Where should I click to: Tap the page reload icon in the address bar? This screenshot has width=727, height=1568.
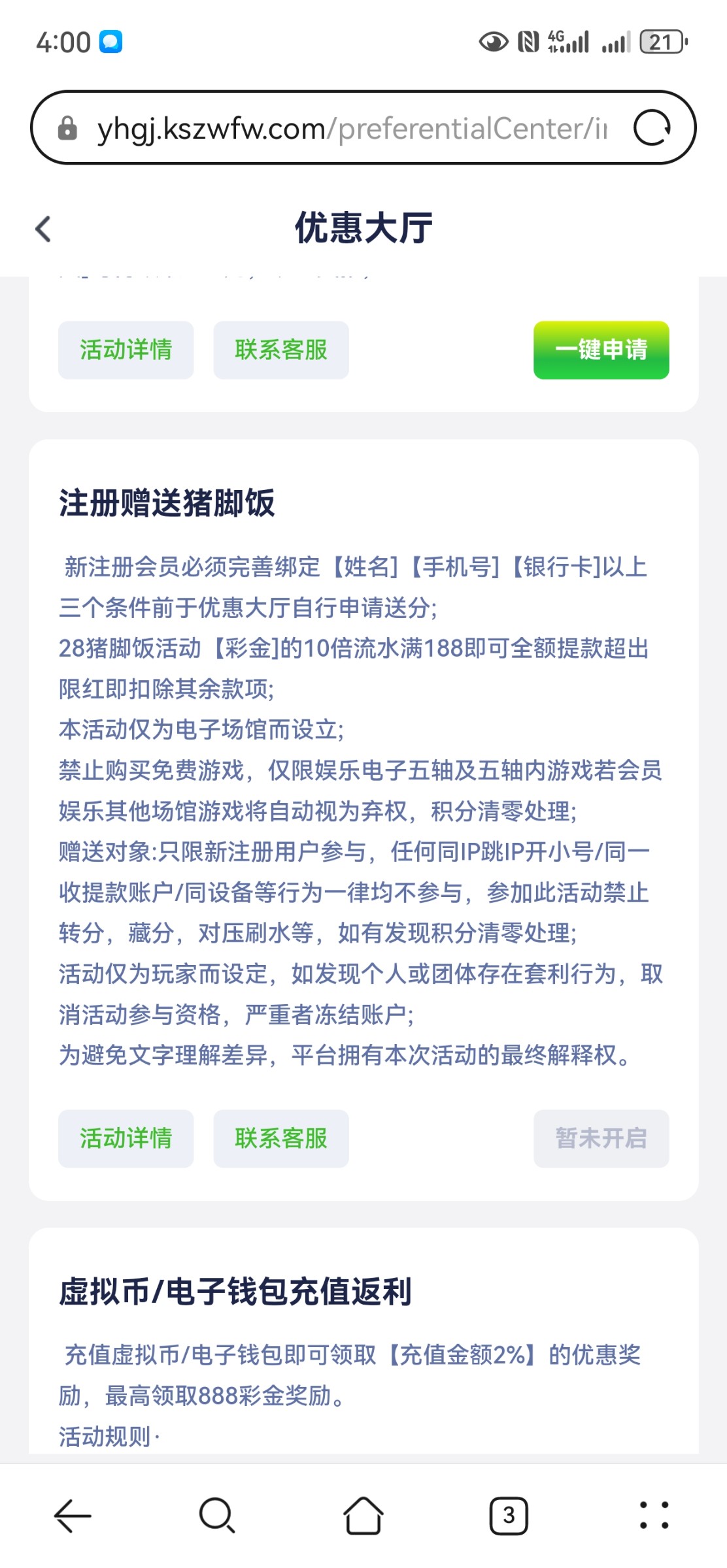click(x=652, y=127)
